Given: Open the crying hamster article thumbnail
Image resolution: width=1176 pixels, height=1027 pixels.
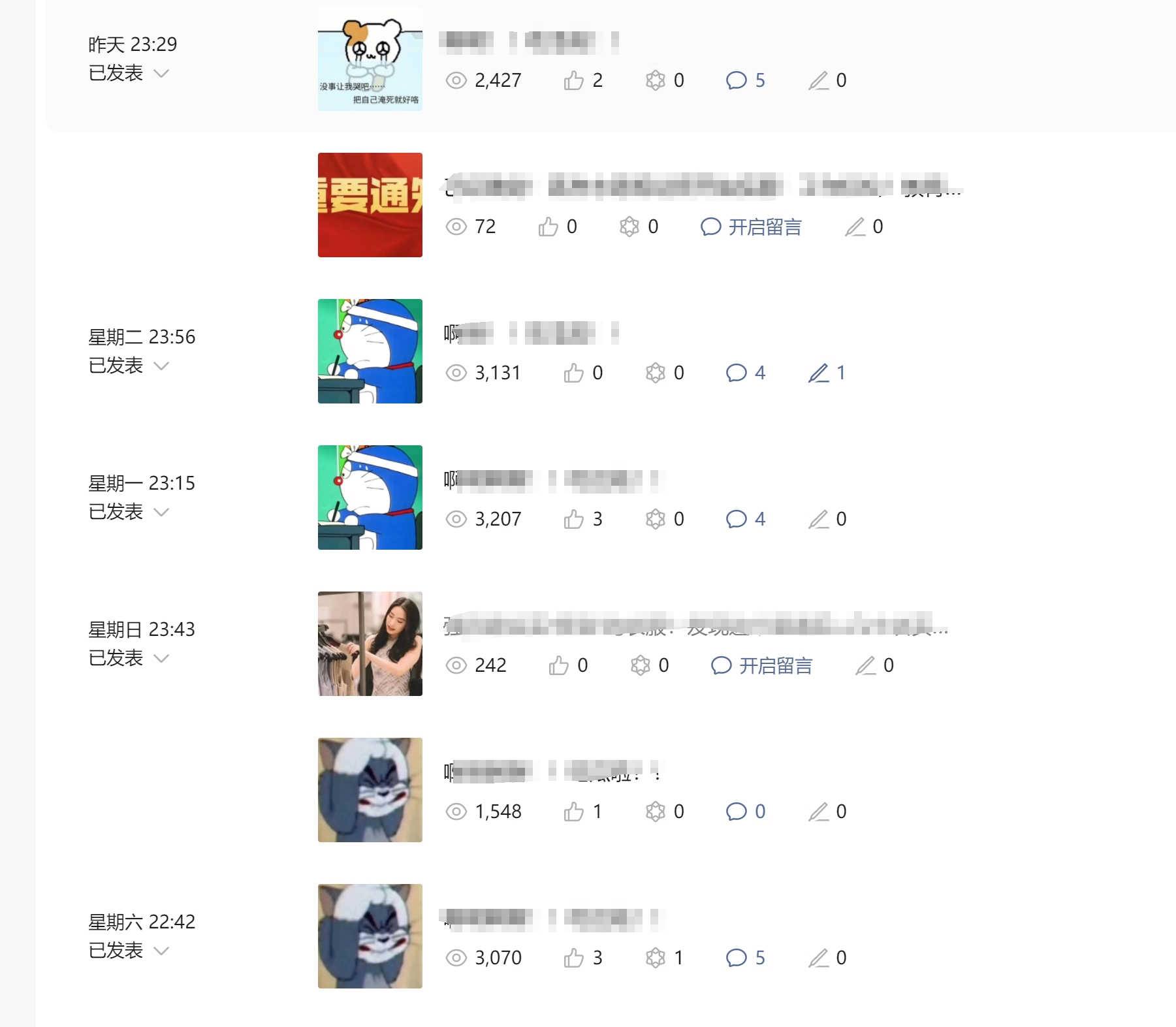Looking at the screenshot, I should (370, 59).
